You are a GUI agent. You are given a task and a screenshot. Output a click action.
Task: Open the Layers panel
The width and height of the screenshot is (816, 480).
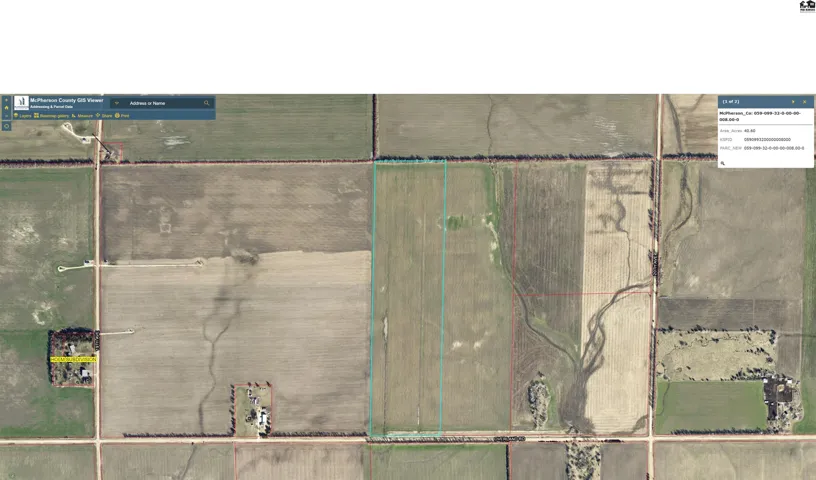(22, 116)
